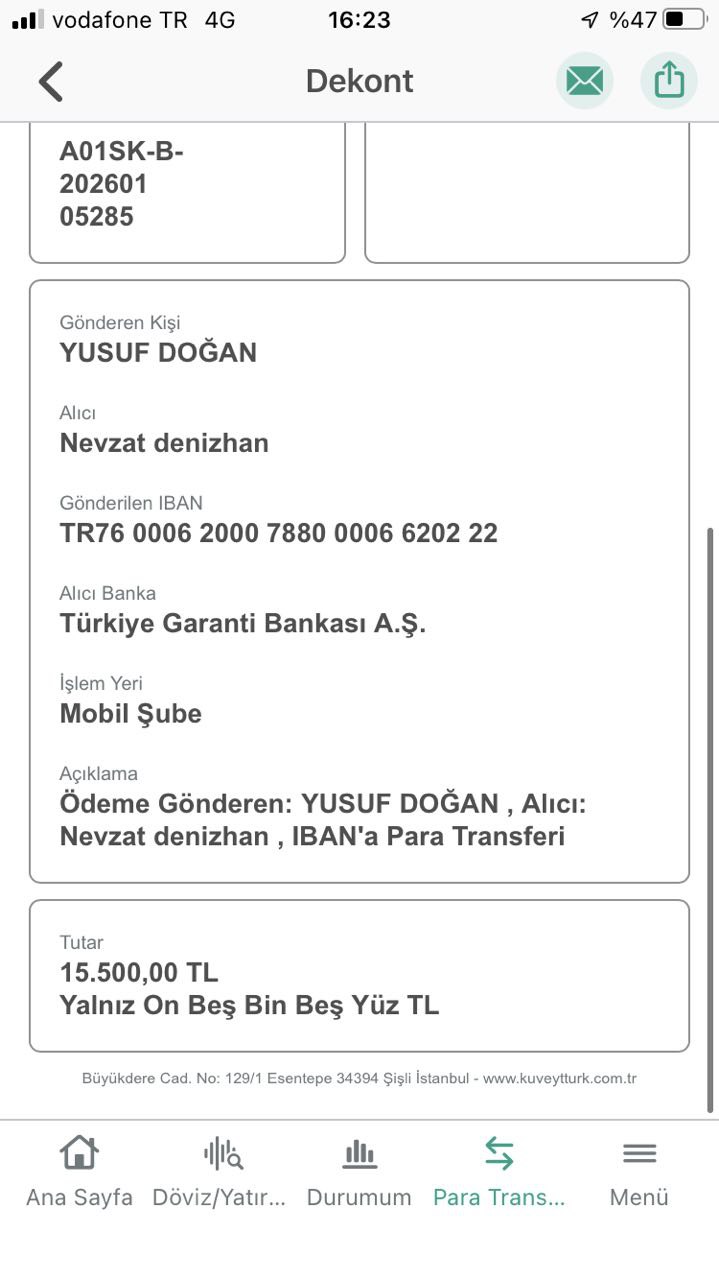Viewport: 719px width, 1280px height.
Task: Open the Menü tab
Action: coord(639,1172)
